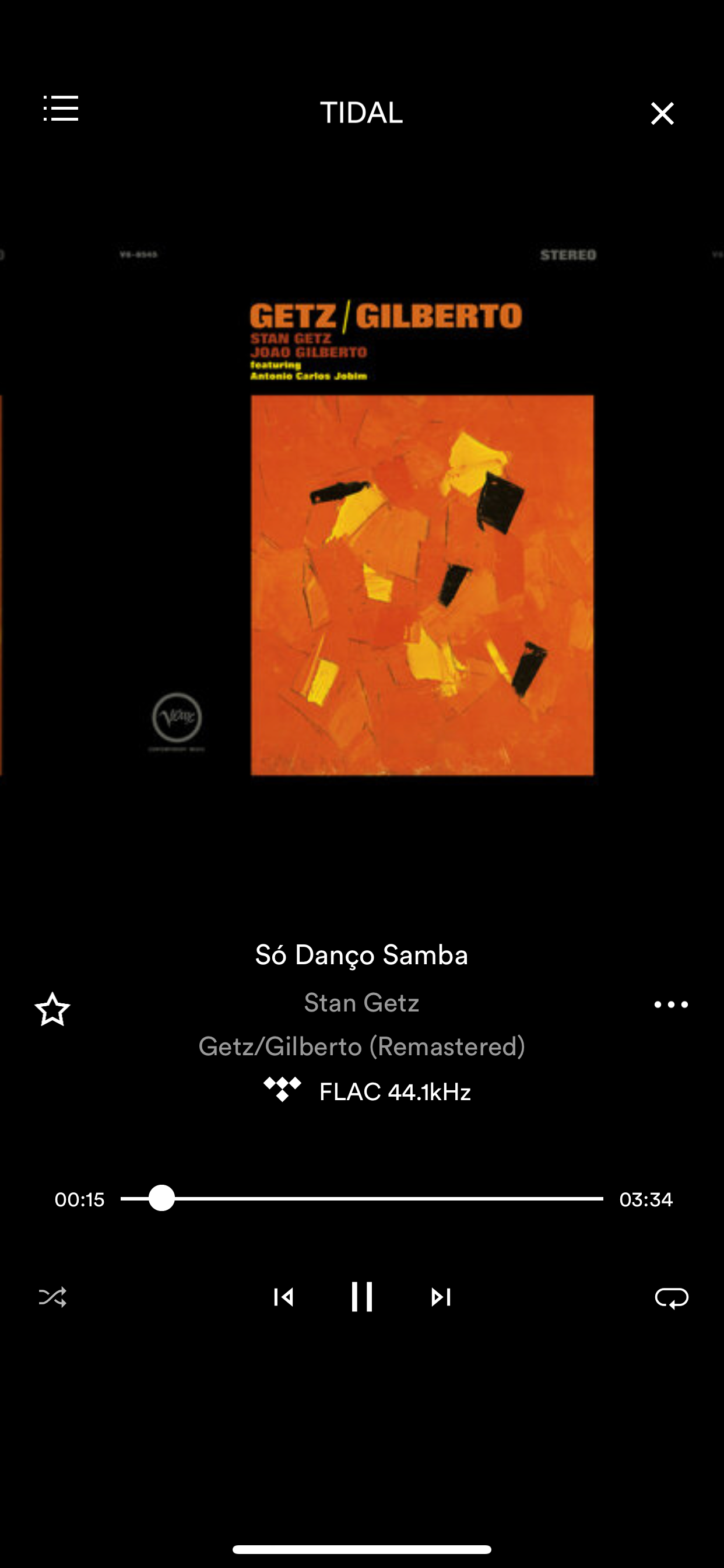Toggle shuffle playback
Viewport: 724px width, 1568px height.
click(x=52, y=1297)
